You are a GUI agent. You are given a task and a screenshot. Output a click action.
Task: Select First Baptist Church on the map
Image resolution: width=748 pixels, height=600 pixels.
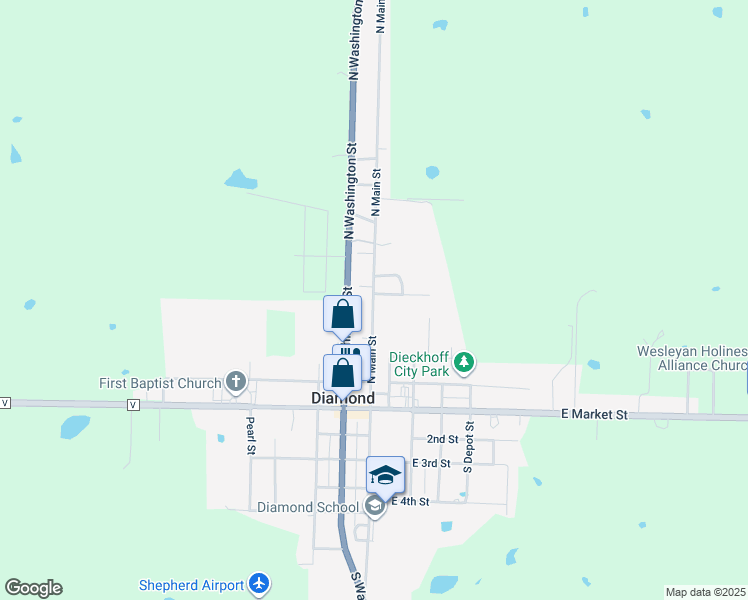[x=236, y=381]
